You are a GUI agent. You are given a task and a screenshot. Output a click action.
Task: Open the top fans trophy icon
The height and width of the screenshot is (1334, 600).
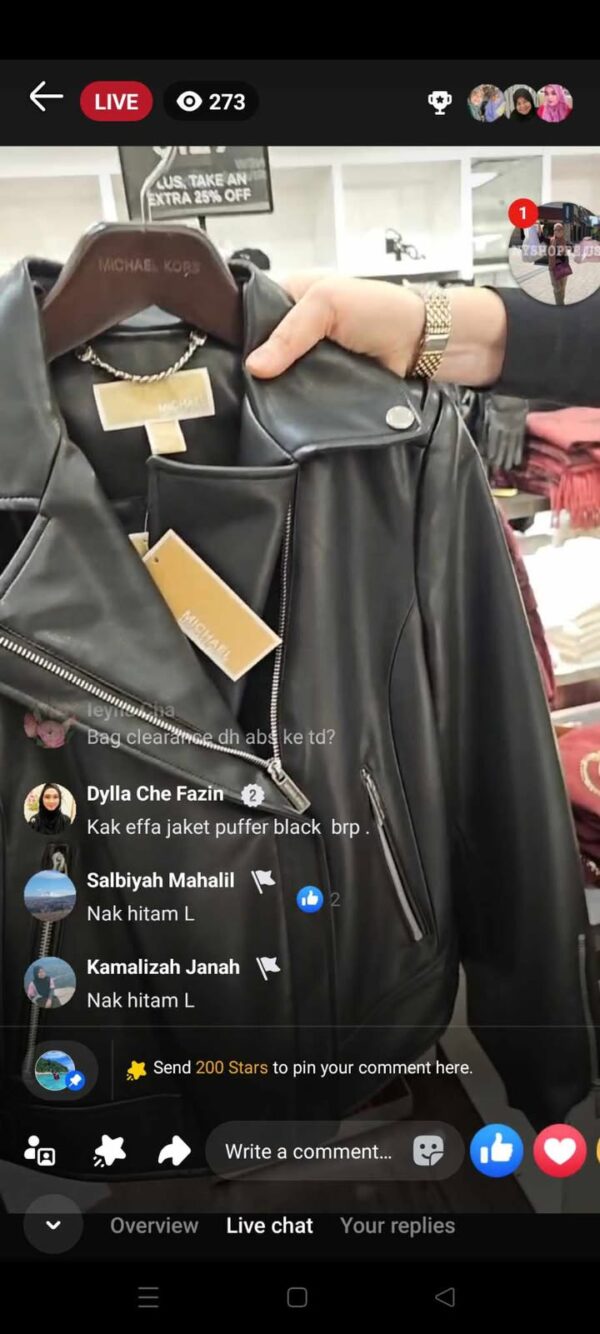click(439, 102)
